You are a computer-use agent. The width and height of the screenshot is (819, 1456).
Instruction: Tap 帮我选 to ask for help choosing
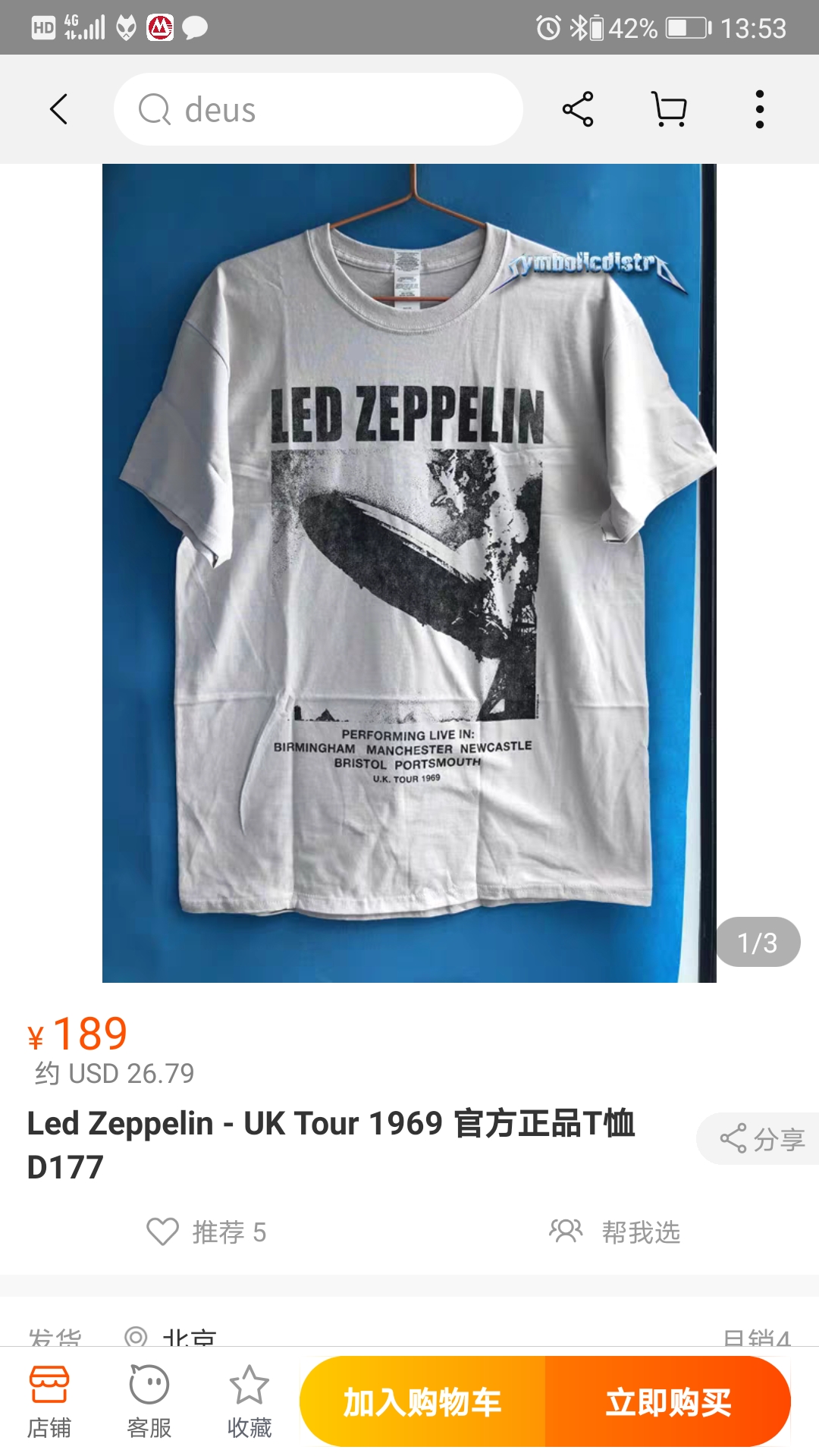(615, 1232)
